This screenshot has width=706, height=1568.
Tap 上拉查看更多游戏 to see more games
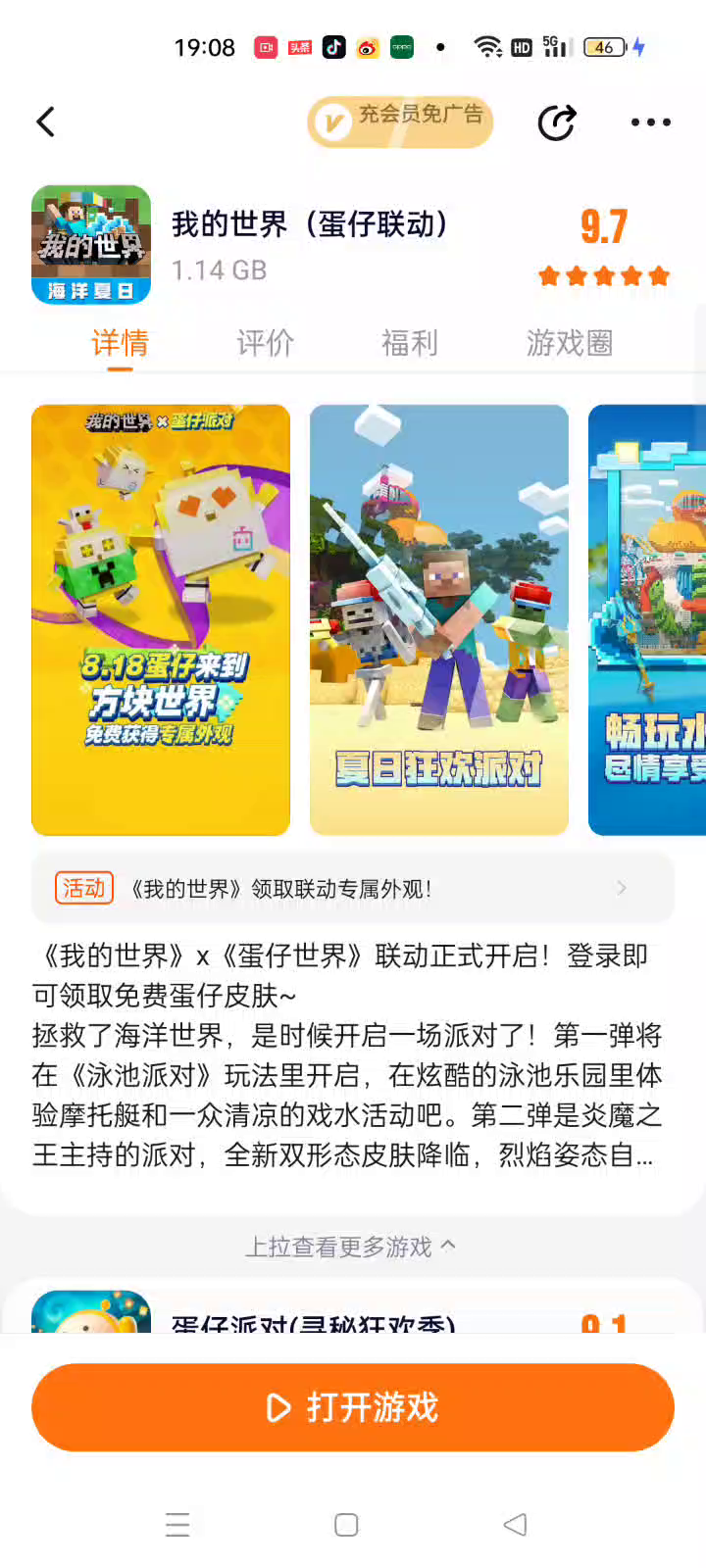pyautogui.click(x=351, y=1247)
